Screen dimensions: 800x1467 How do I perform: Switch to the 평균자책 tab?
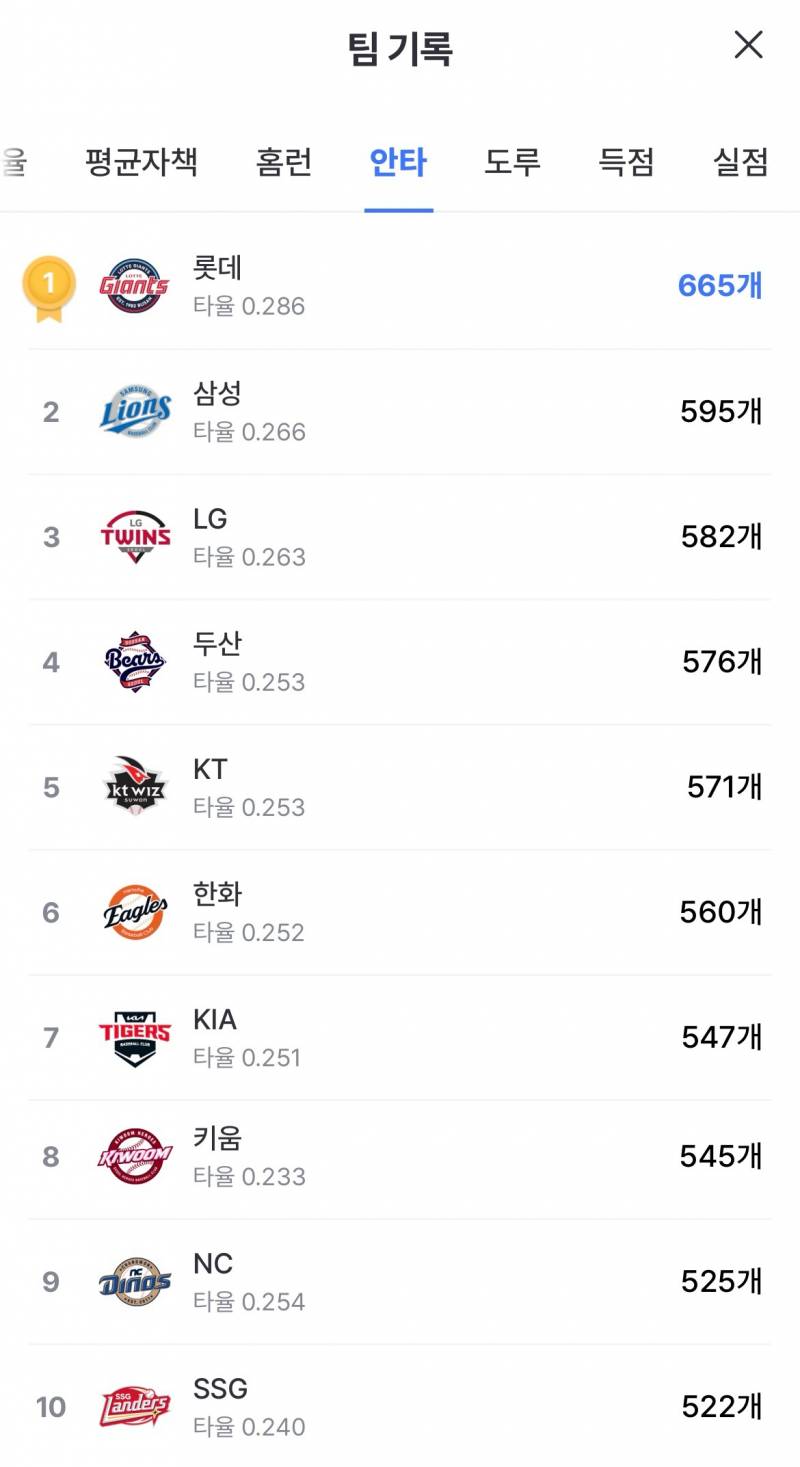point(141,161)
